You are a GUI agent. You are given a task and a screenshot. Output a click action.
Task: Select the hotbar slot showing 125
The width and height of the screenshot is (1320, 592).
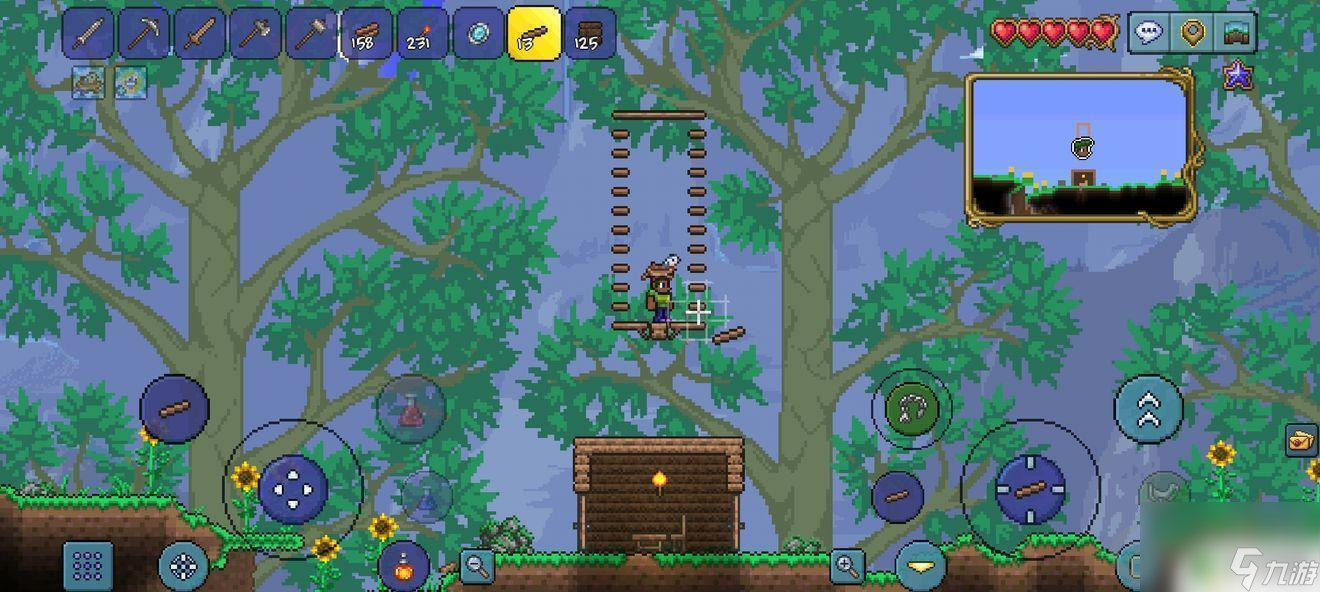(x=590, y=34)
